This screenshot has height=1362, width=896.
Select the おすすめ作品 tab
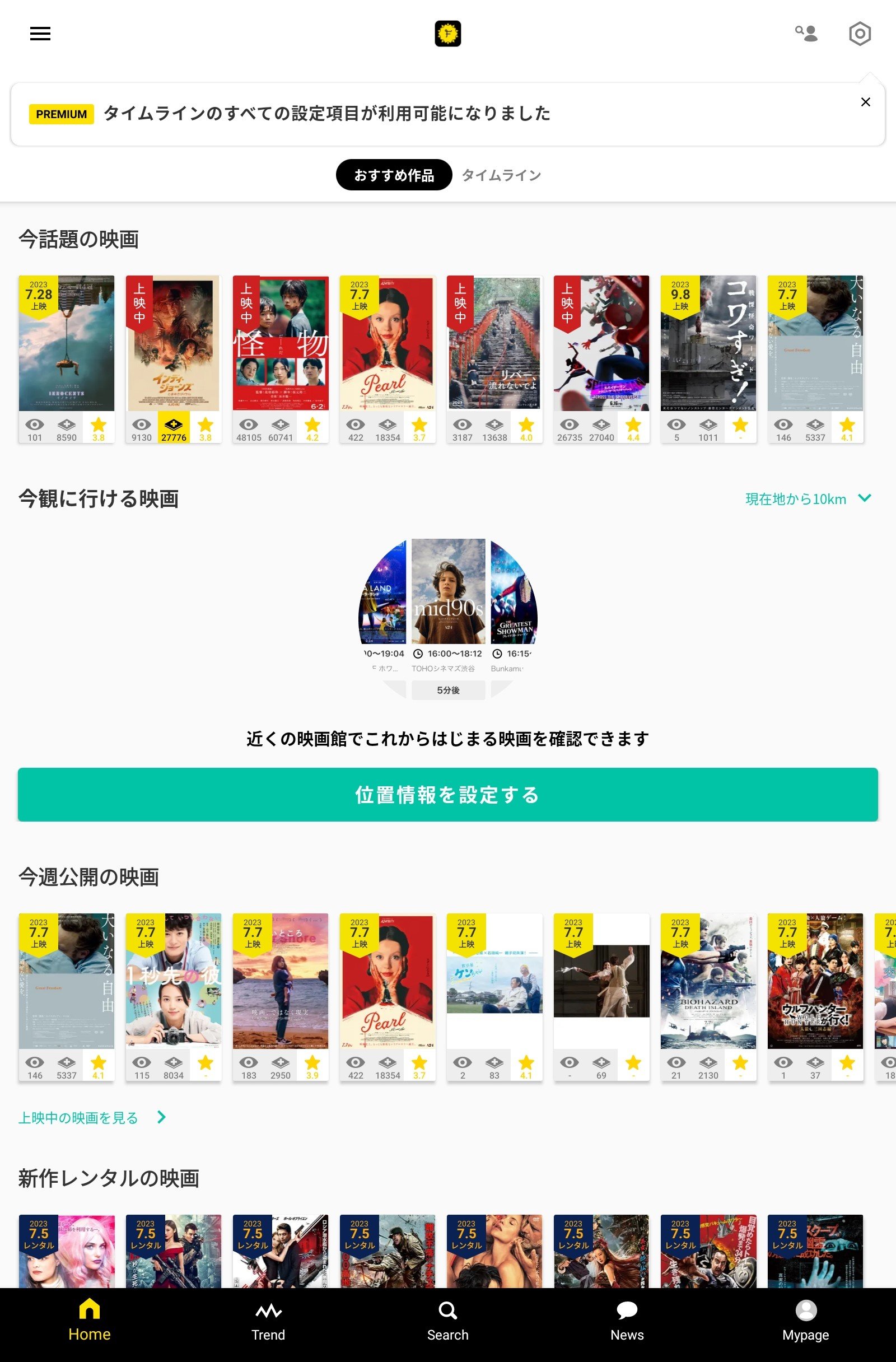tap(394, 175)
